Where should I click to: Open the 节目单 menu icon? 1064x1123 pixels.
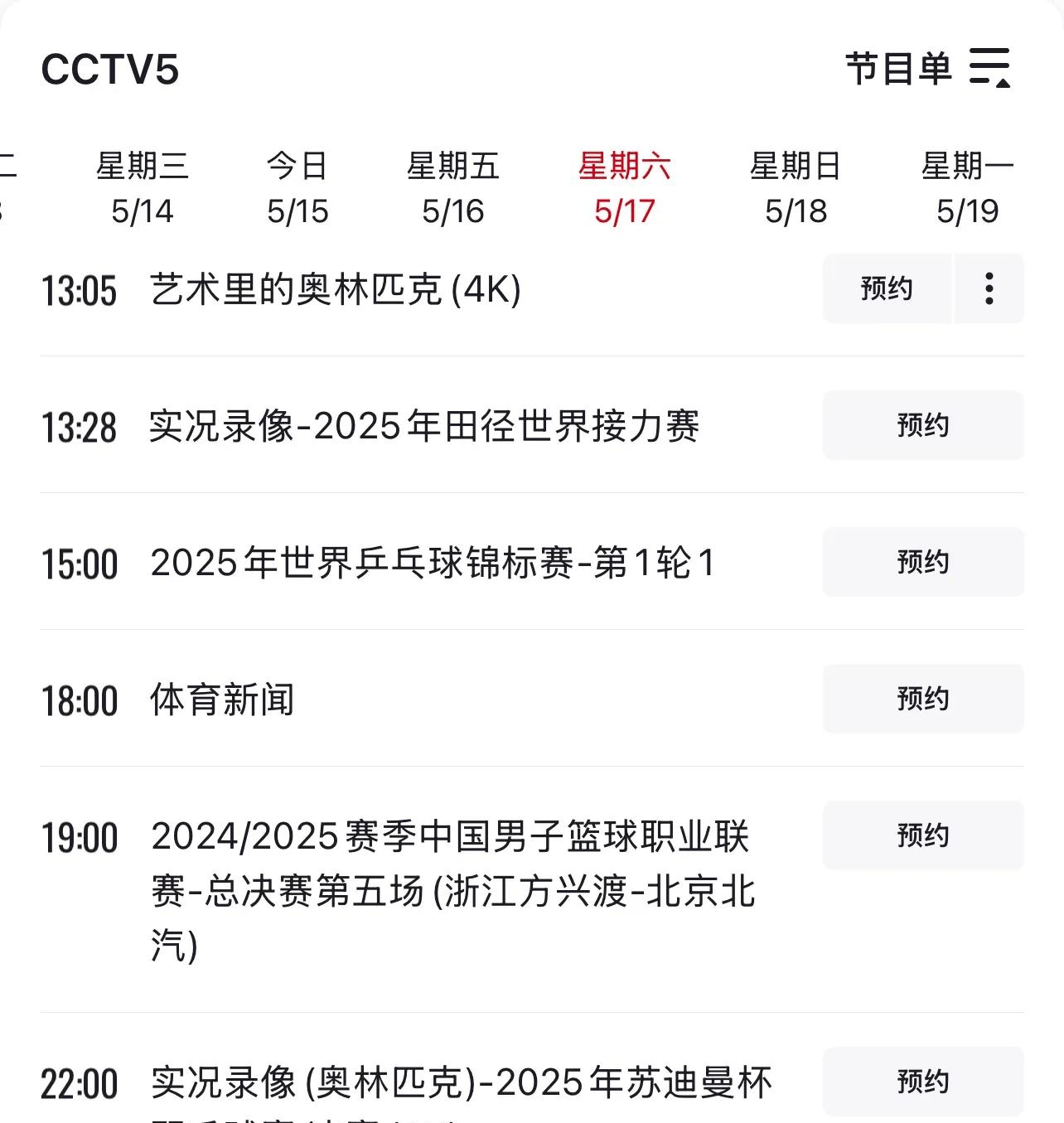click(x=989, y=68)
